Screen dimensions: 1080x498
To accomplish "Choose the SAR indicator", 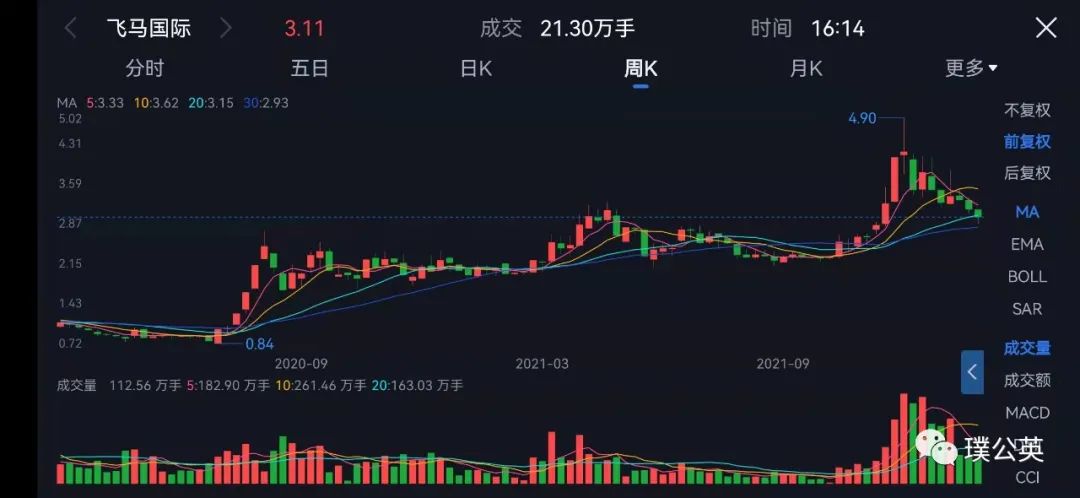I will (x=1027, y=308).
